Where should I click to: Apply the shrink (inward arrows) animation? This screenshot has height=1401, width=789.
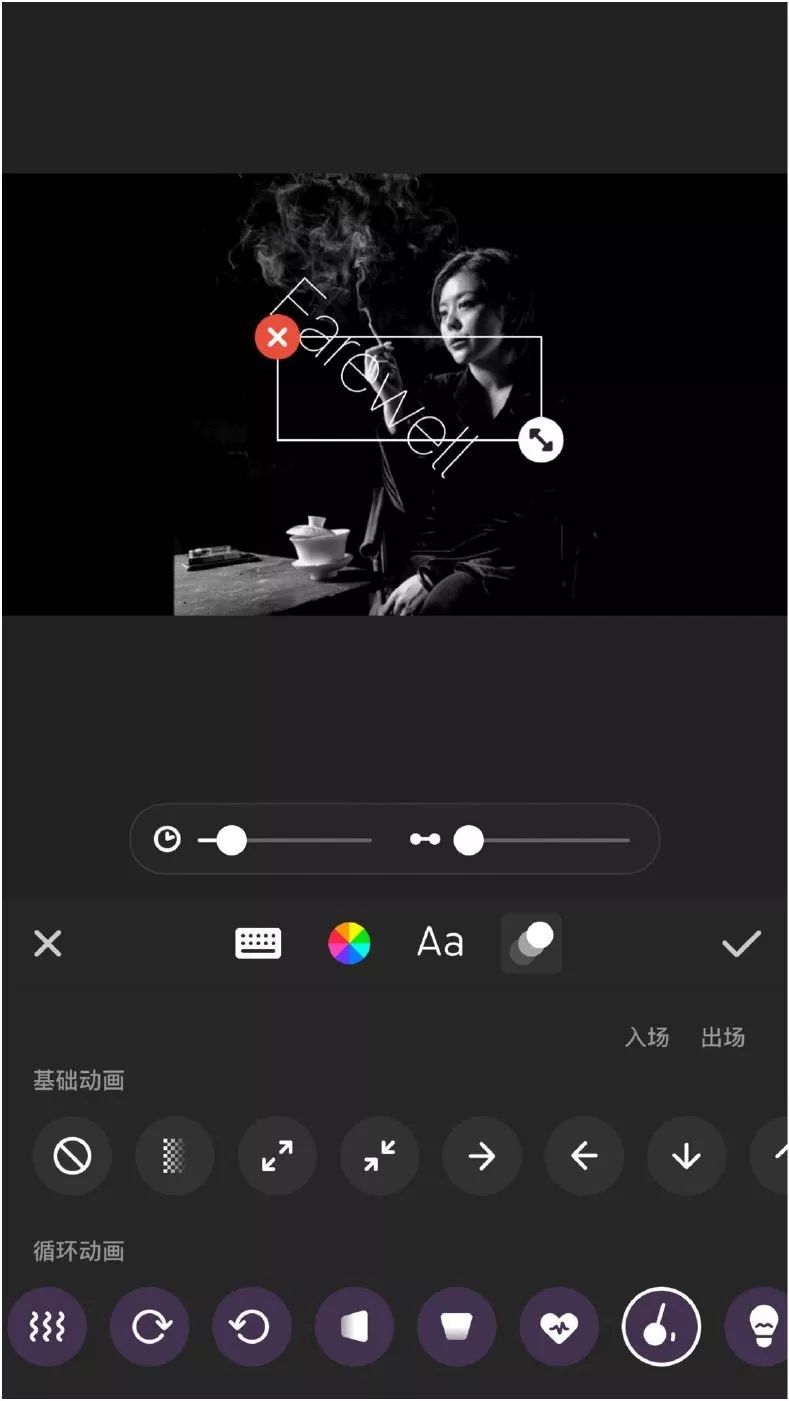[x=379, y=1156]
